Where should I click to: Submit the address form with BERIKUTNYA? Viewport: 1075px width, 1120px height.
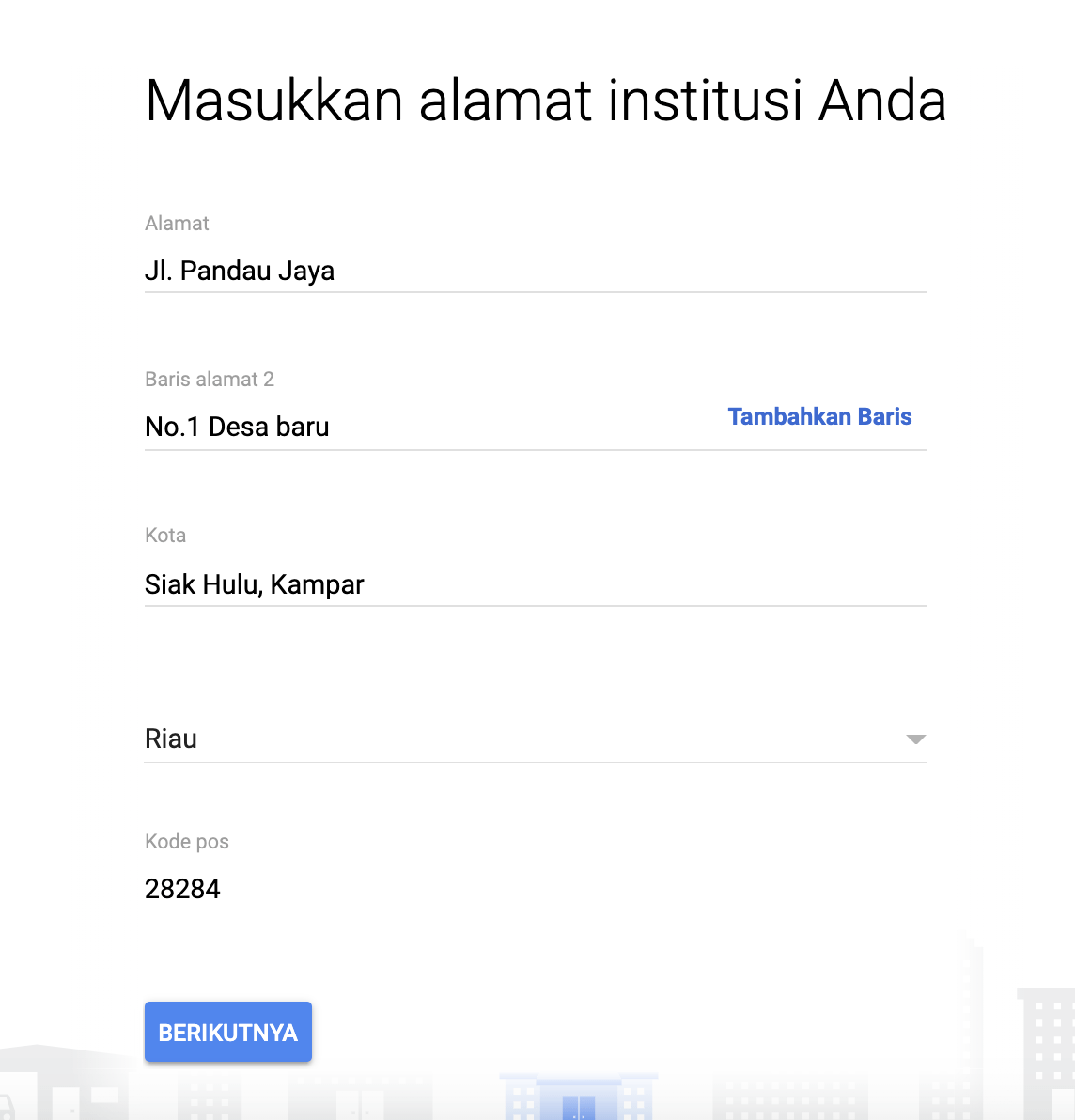tap(227, 1031)
